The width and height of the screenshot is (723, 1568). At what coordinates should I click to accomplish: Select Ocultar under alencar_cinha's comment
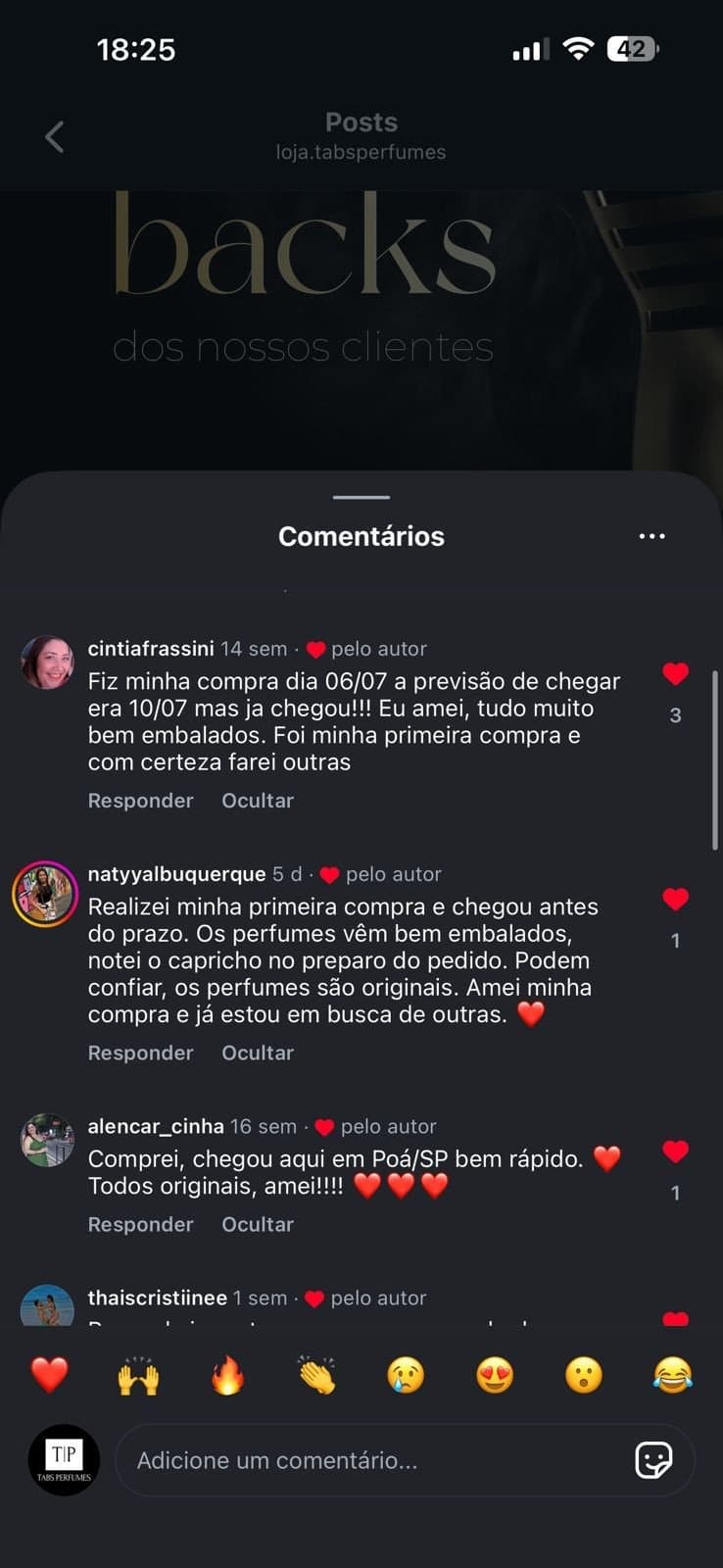[x=257, y=1224]
